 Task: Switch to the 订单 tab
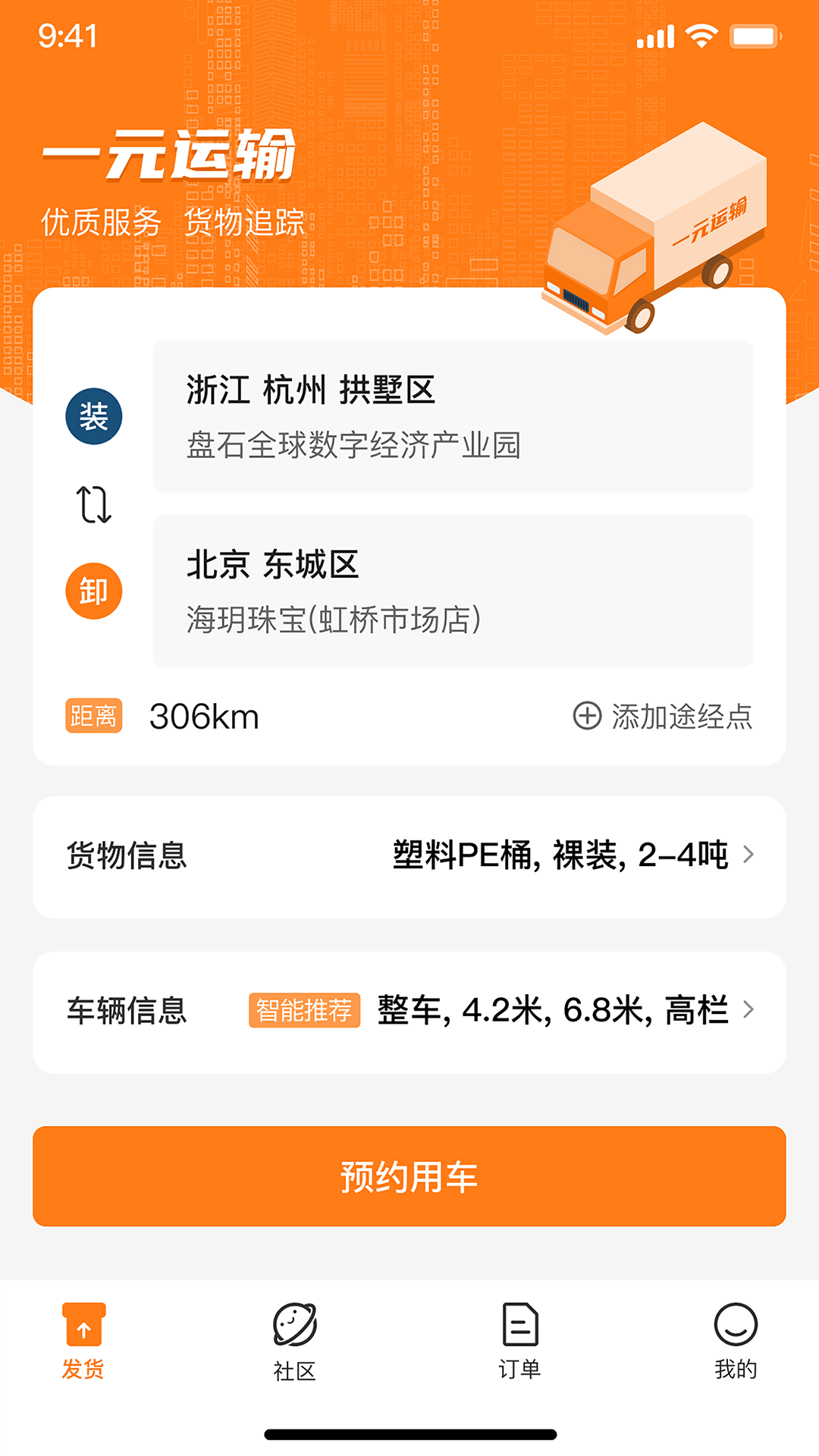520,1341
